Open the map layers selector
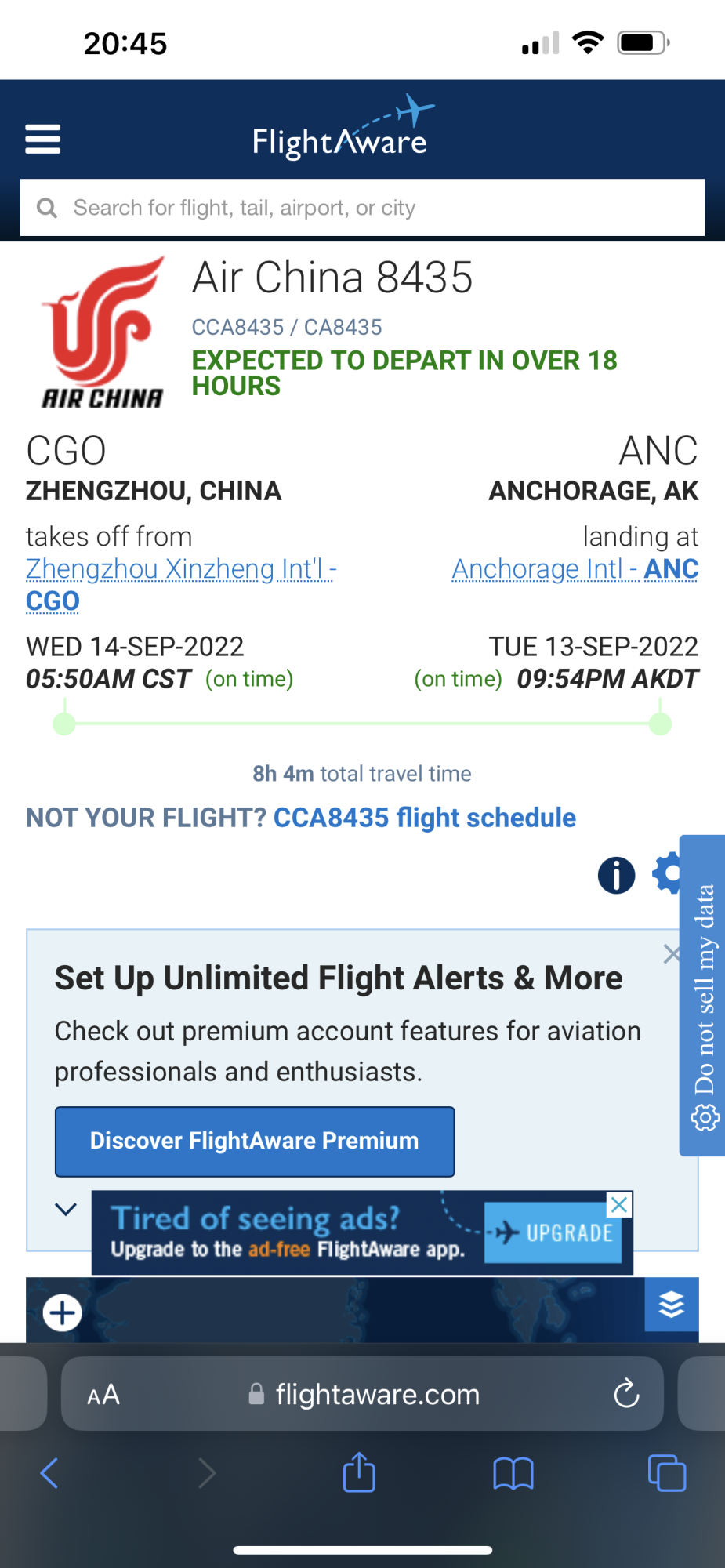 click(x=672, y=1305)
